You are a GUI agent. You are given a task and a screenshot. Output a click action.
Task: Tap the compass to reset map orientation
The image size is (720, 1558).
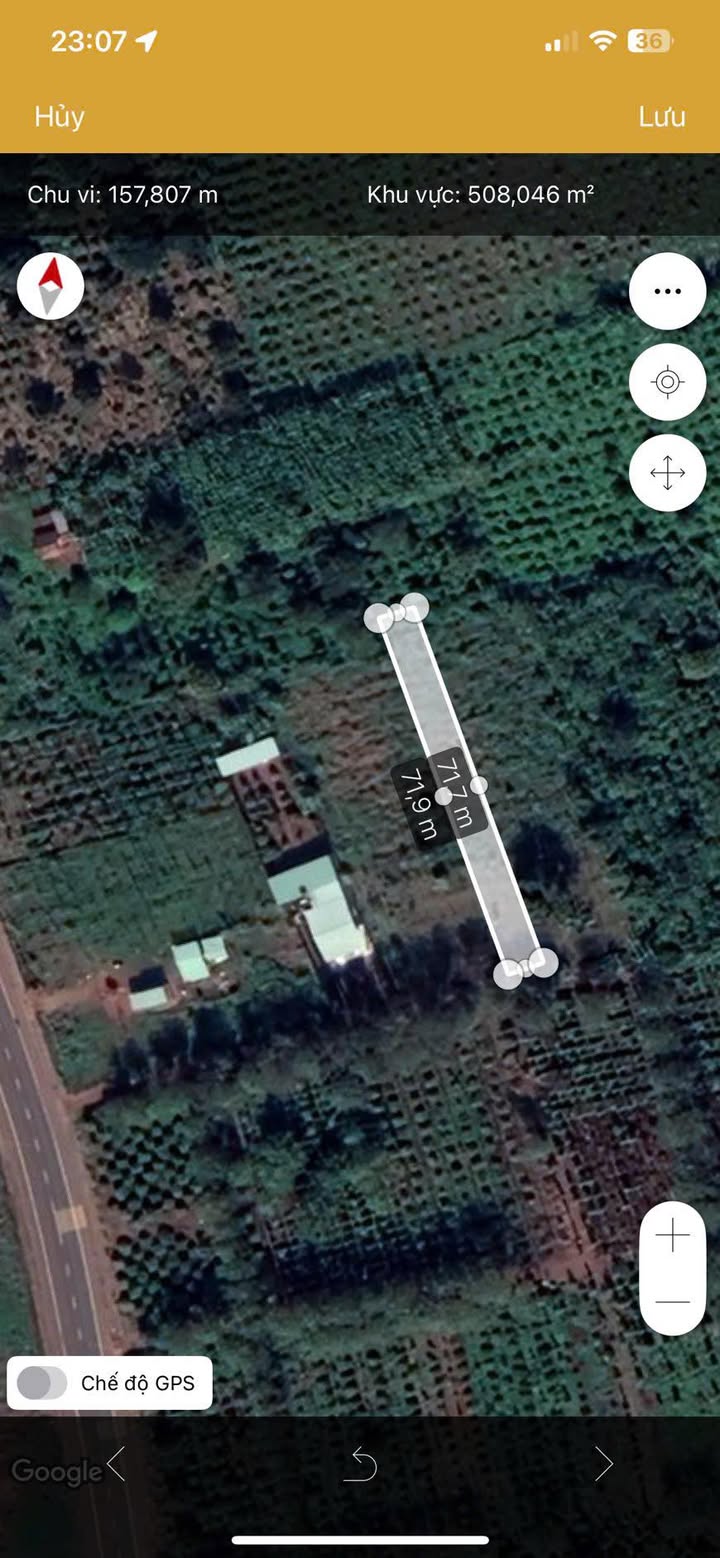coord(50,286)
